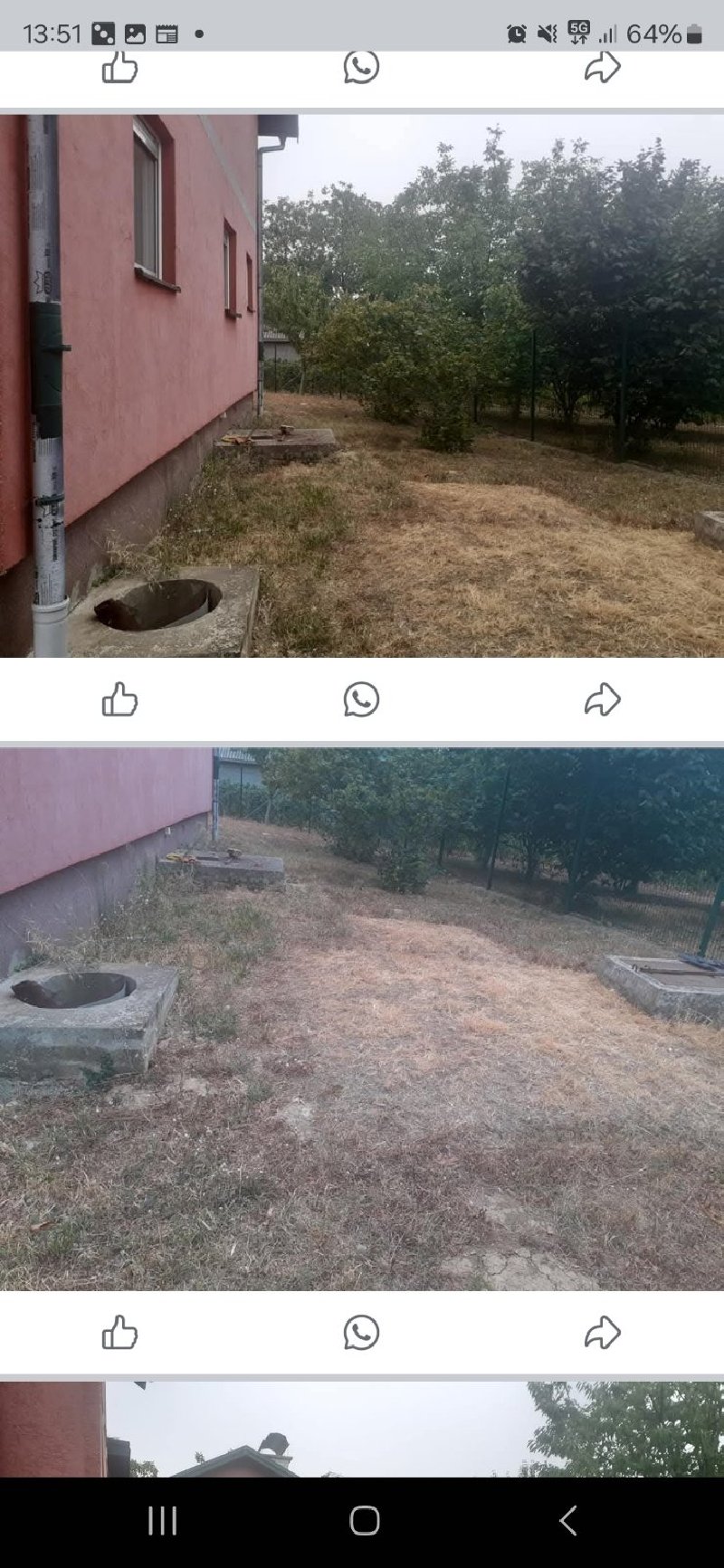Open recent apps from the navigation bar
This screenshot has width=724, height=1568.
point(162,1521)
